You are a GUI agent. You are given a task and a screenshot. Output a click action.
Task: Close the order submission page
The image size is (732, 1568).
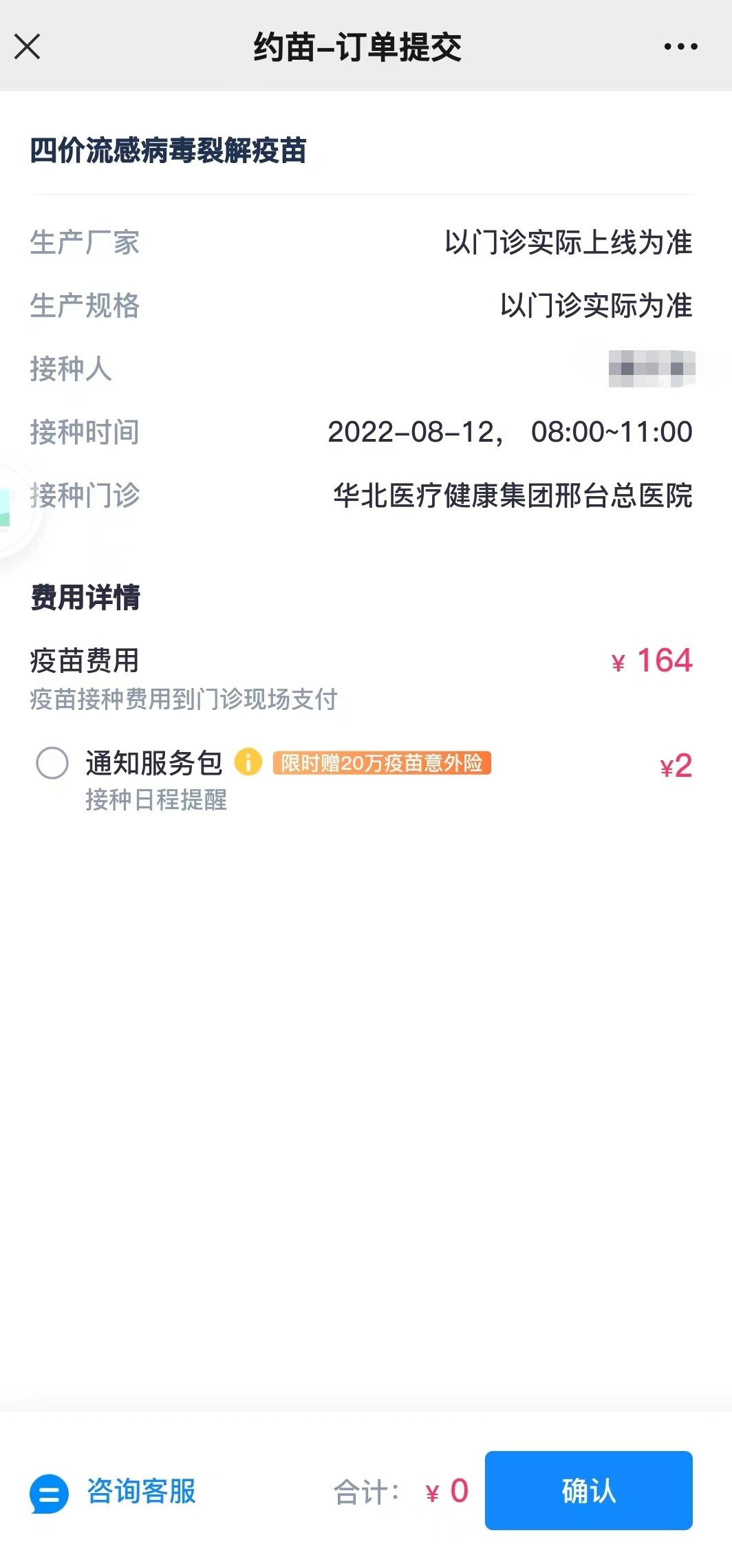(x=28, y=47)
